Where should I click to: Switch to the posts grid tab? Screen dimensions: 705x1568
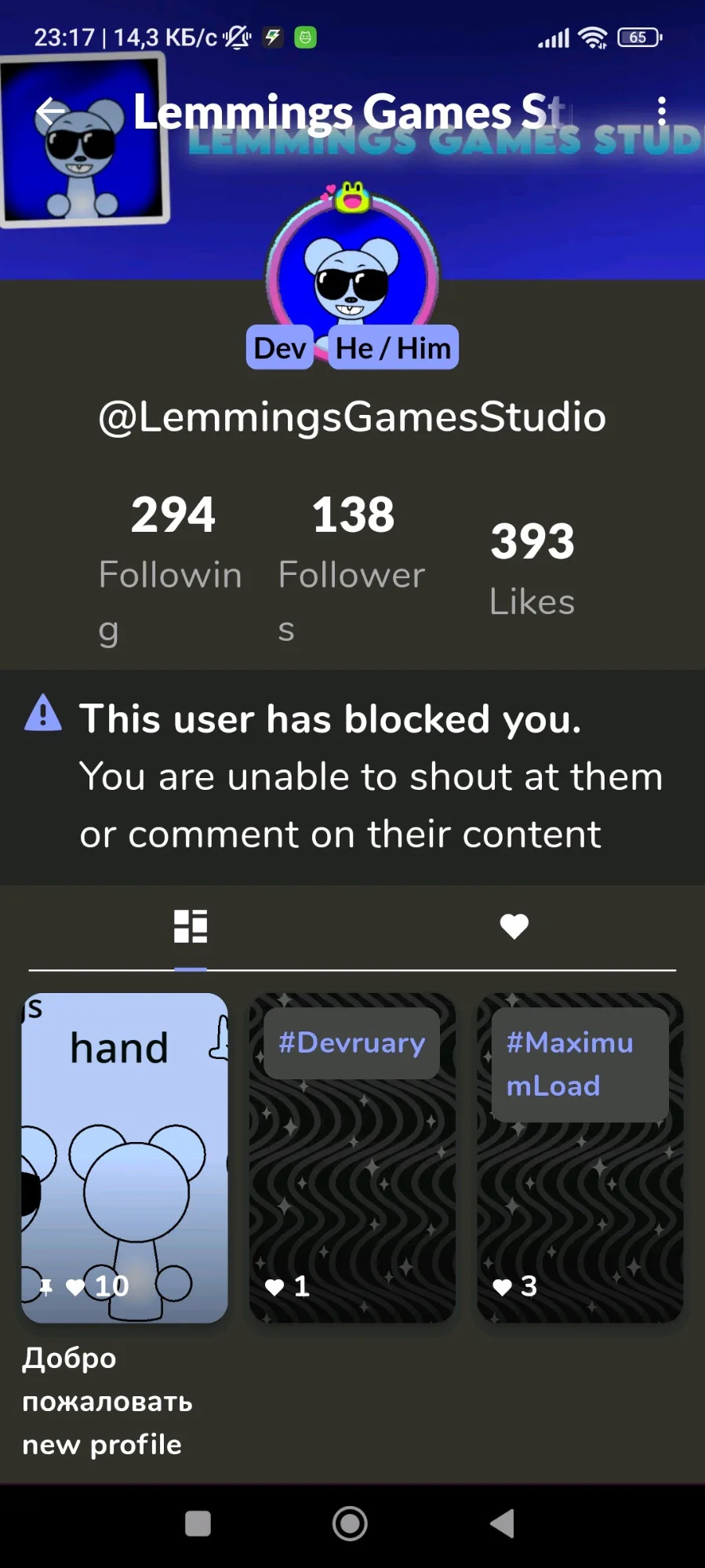pyautogui.click(x=191, y=926)
